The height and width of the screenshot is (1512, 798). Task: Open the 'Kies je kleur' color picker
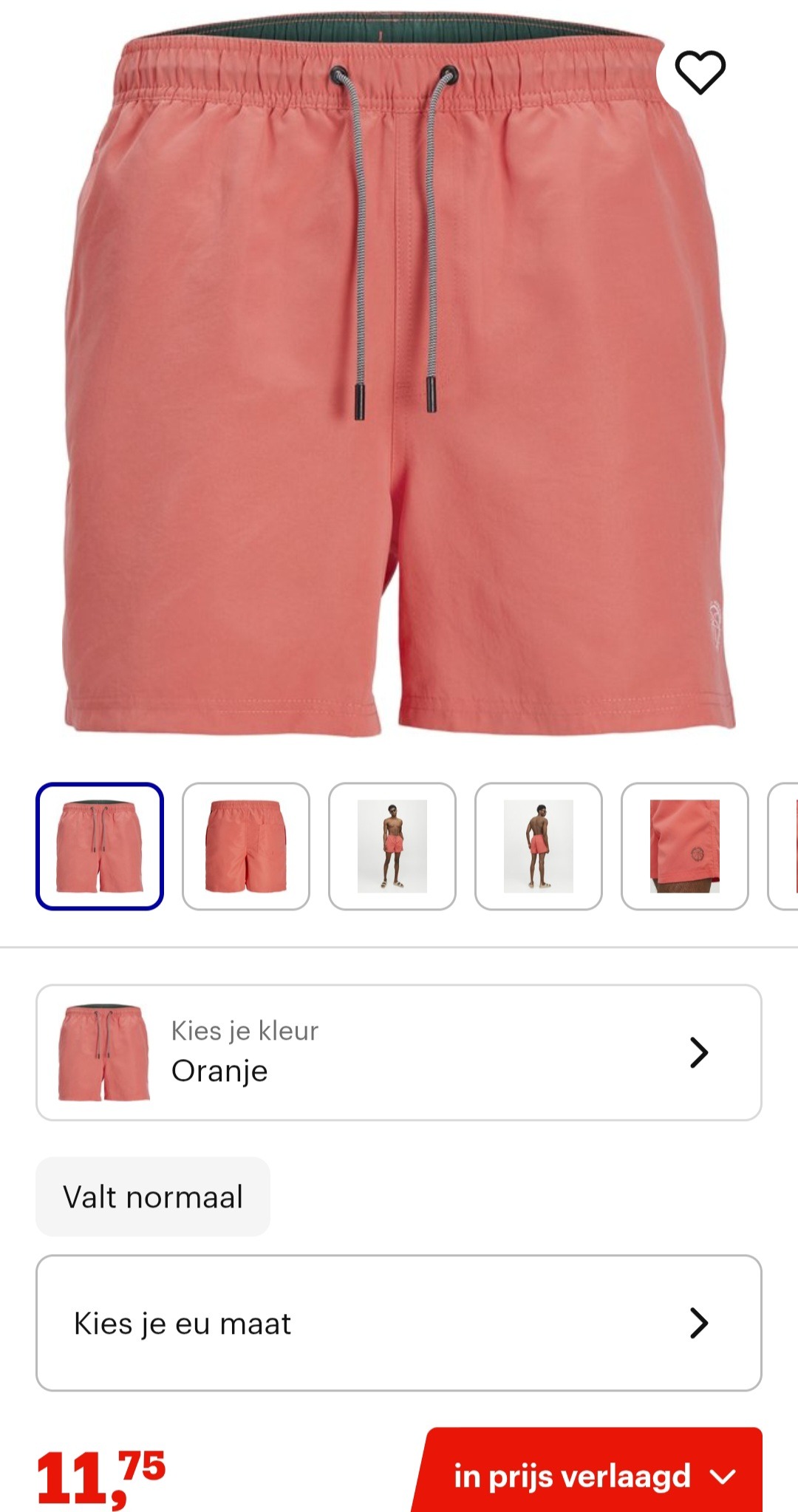point(399,1052)
